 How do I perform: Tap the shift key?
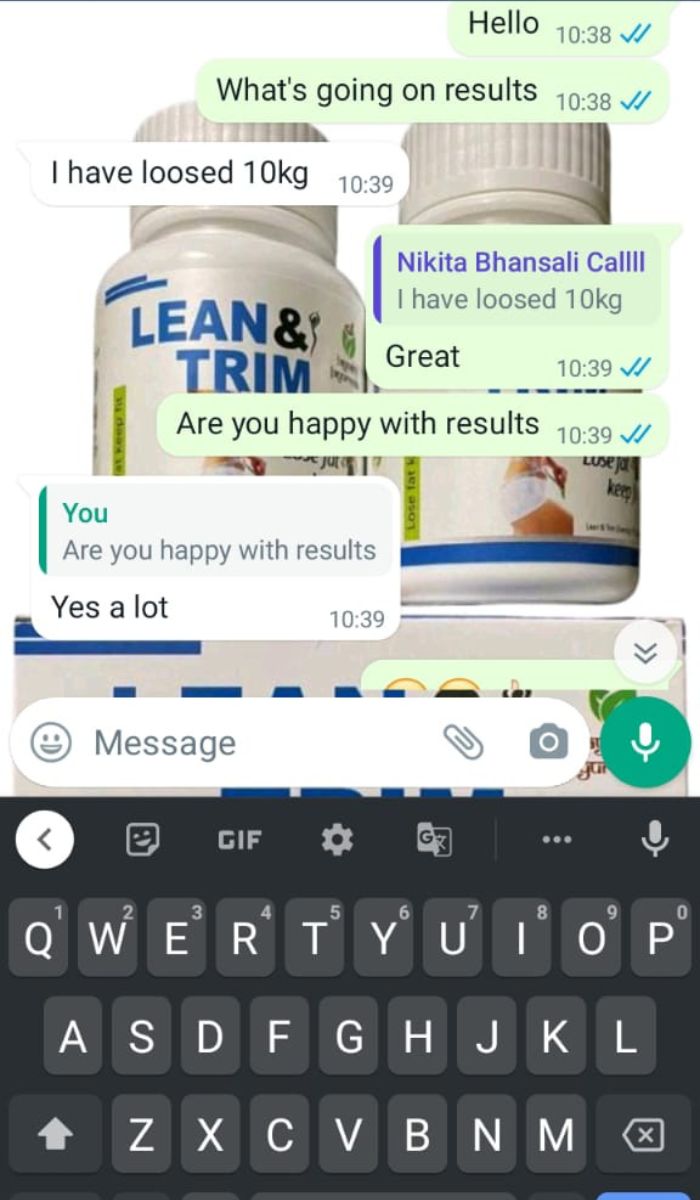tap(55, 1135)
